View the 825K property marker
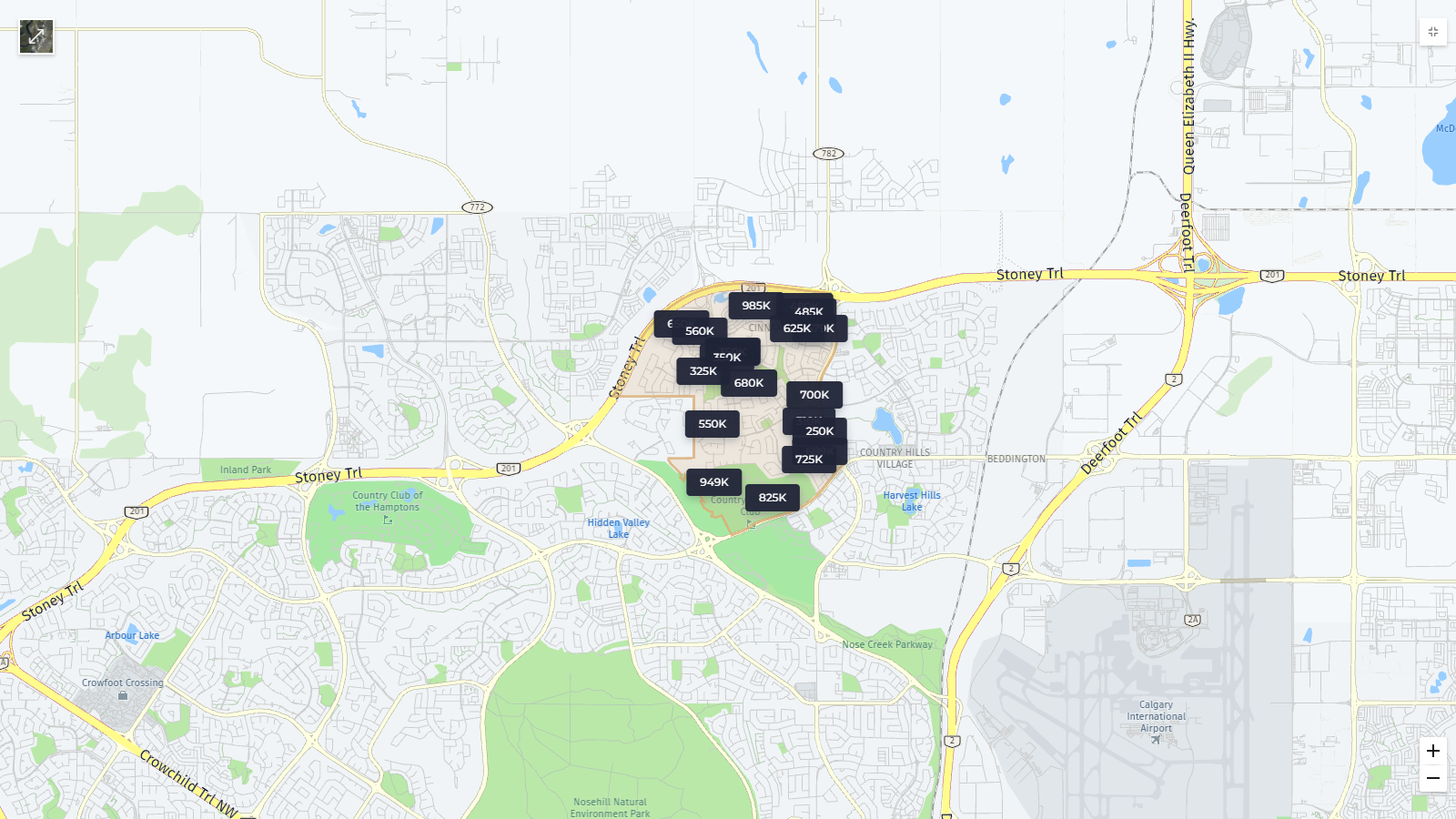The image size is (1456, 819). tap(772, 498)
